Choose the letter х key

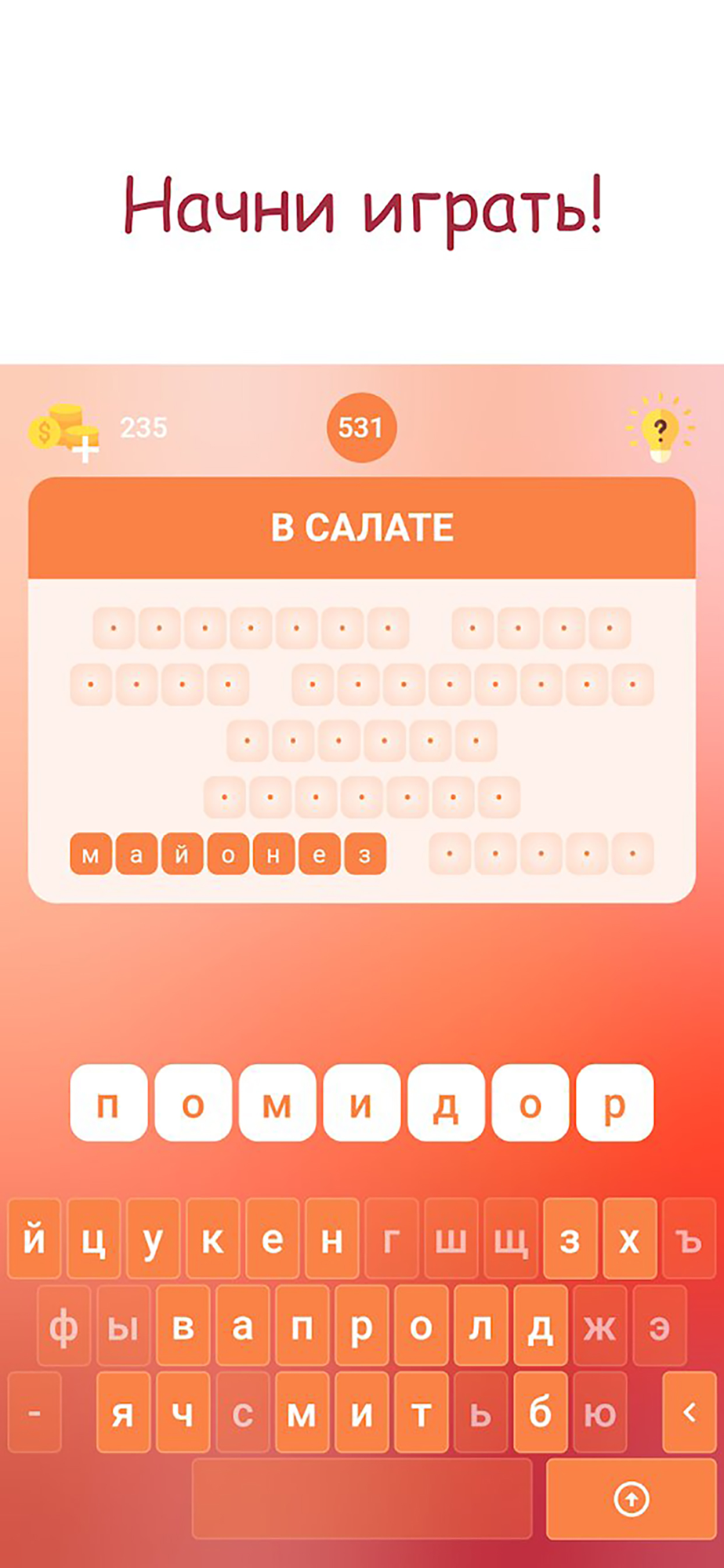click(x=629, y=1239)
